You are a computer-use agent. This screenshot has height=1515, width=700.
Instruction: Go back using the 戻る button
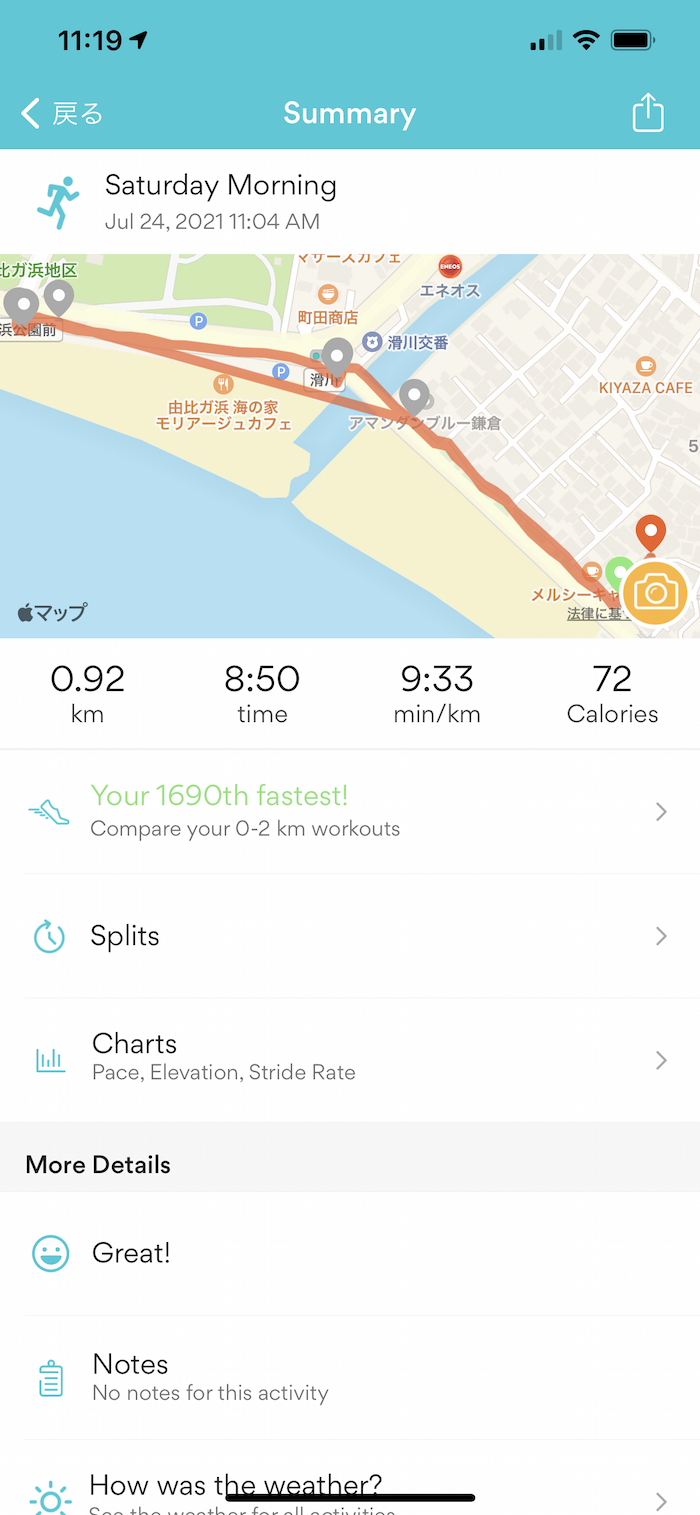pyautogui.click(x=62, y=113)
